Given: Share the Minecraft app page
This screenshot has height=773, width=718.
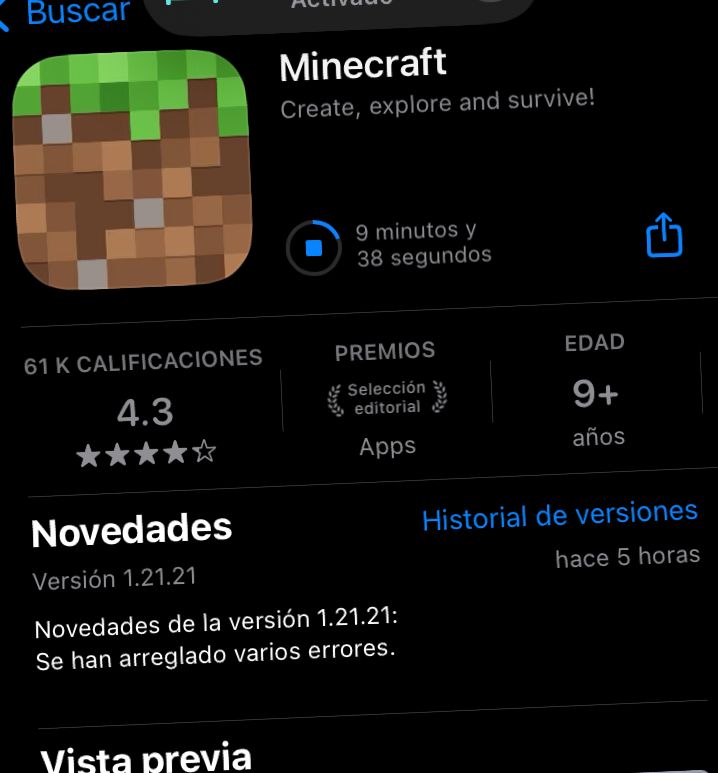Looking at the screenshot, I should click(x=663, y=237).
